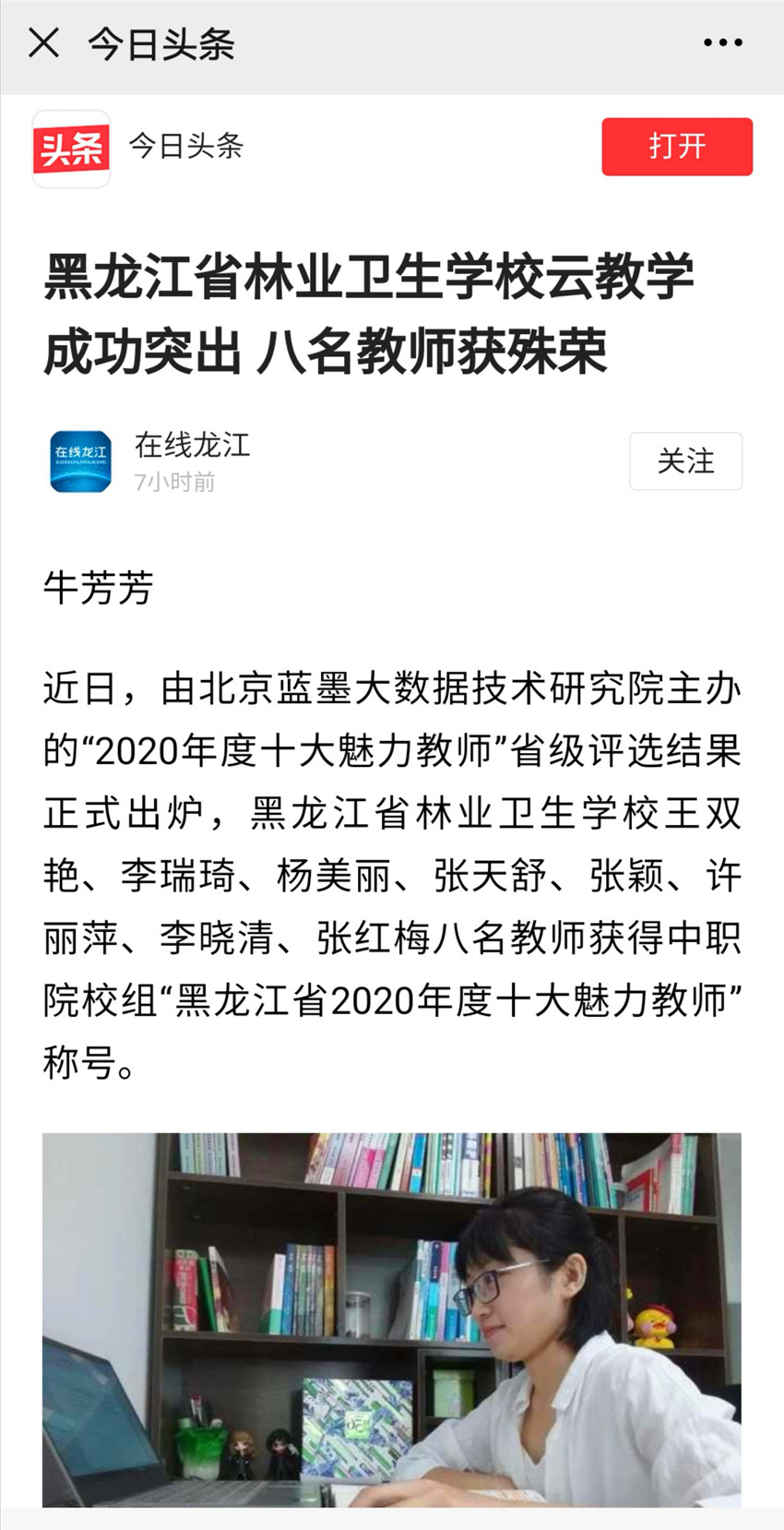784x1530 pixels.
Task: View the article photo of the teacher
Action: (391, 1318)
